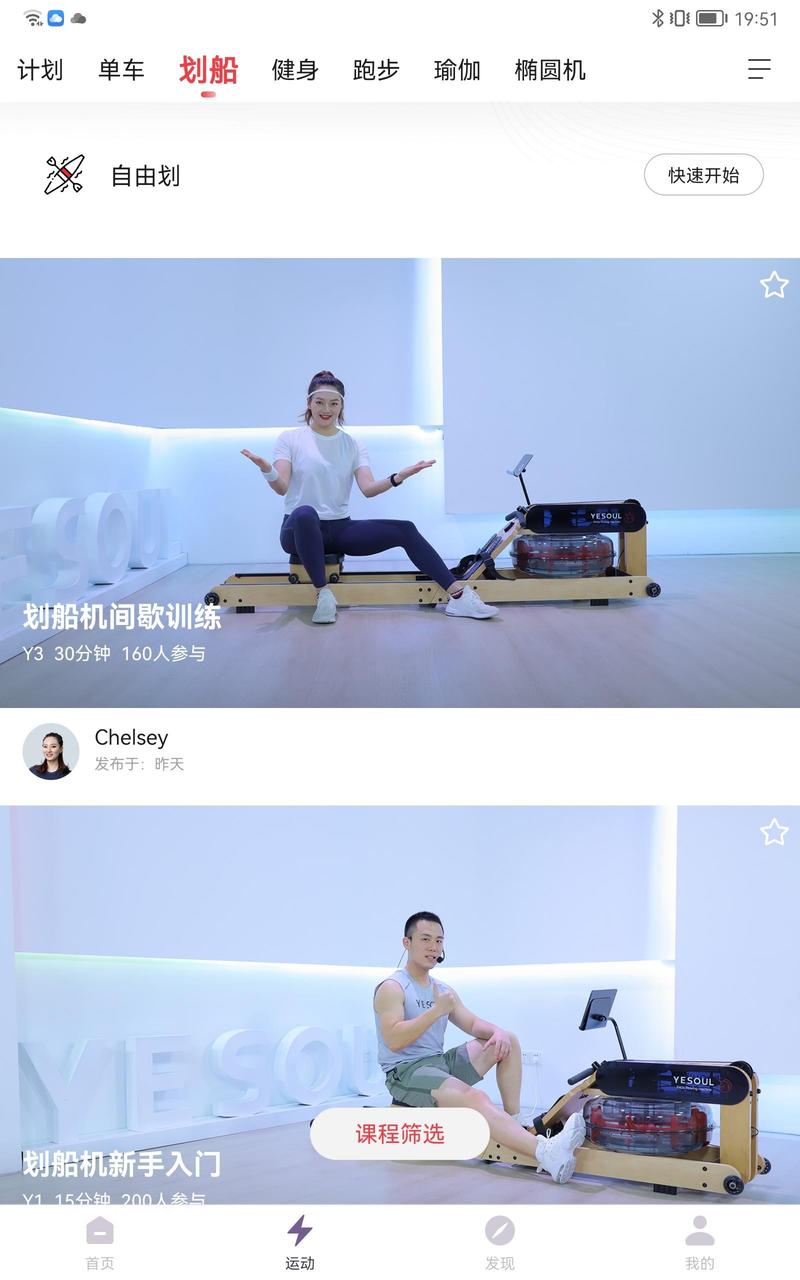Image resolution: width=800 pixels, height=1280 pixels.
Task: Open the 划船机间歇训练 course
Action: coord(400,480)
